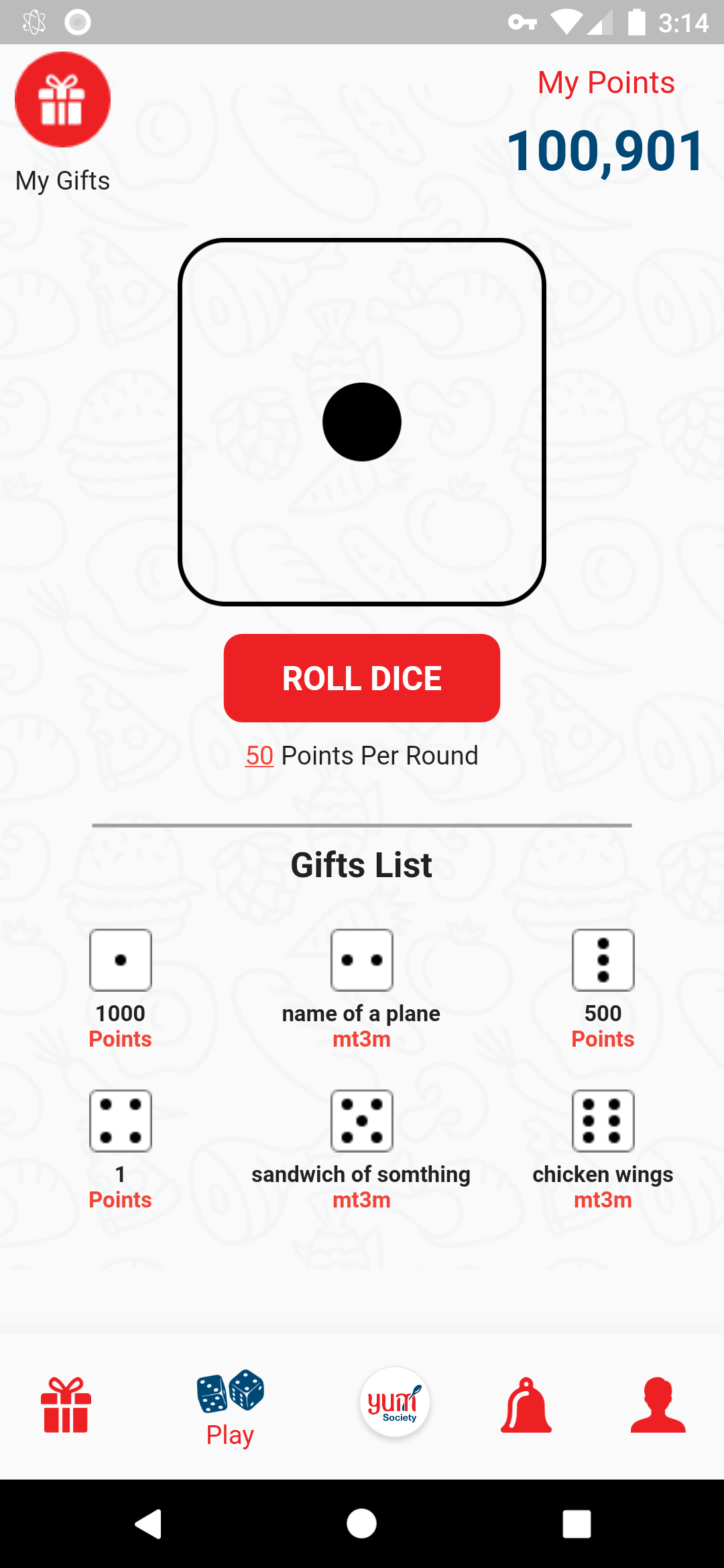Open My Gifts with the red gift icon
This screenshot has width=724, height=1568.
click(62, 99)
